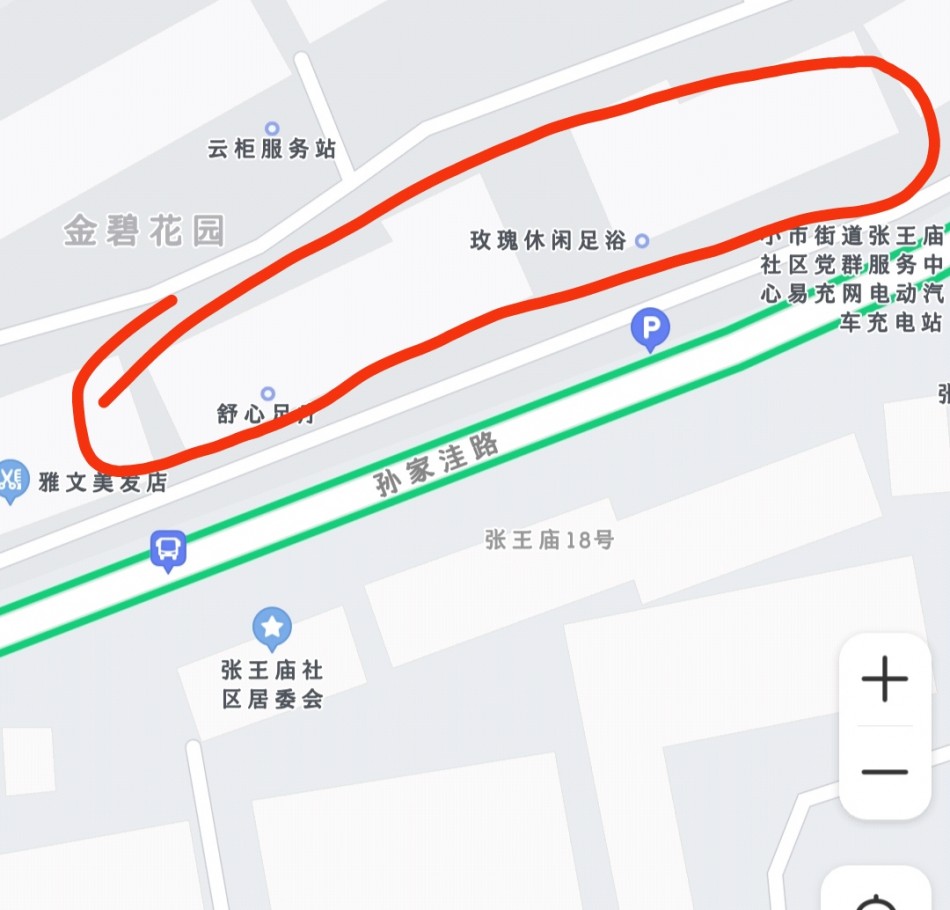Screen dimensions: 950x910
Task: Open 张王庙社区居委会 star marker
Action: (x=271, y=628)
